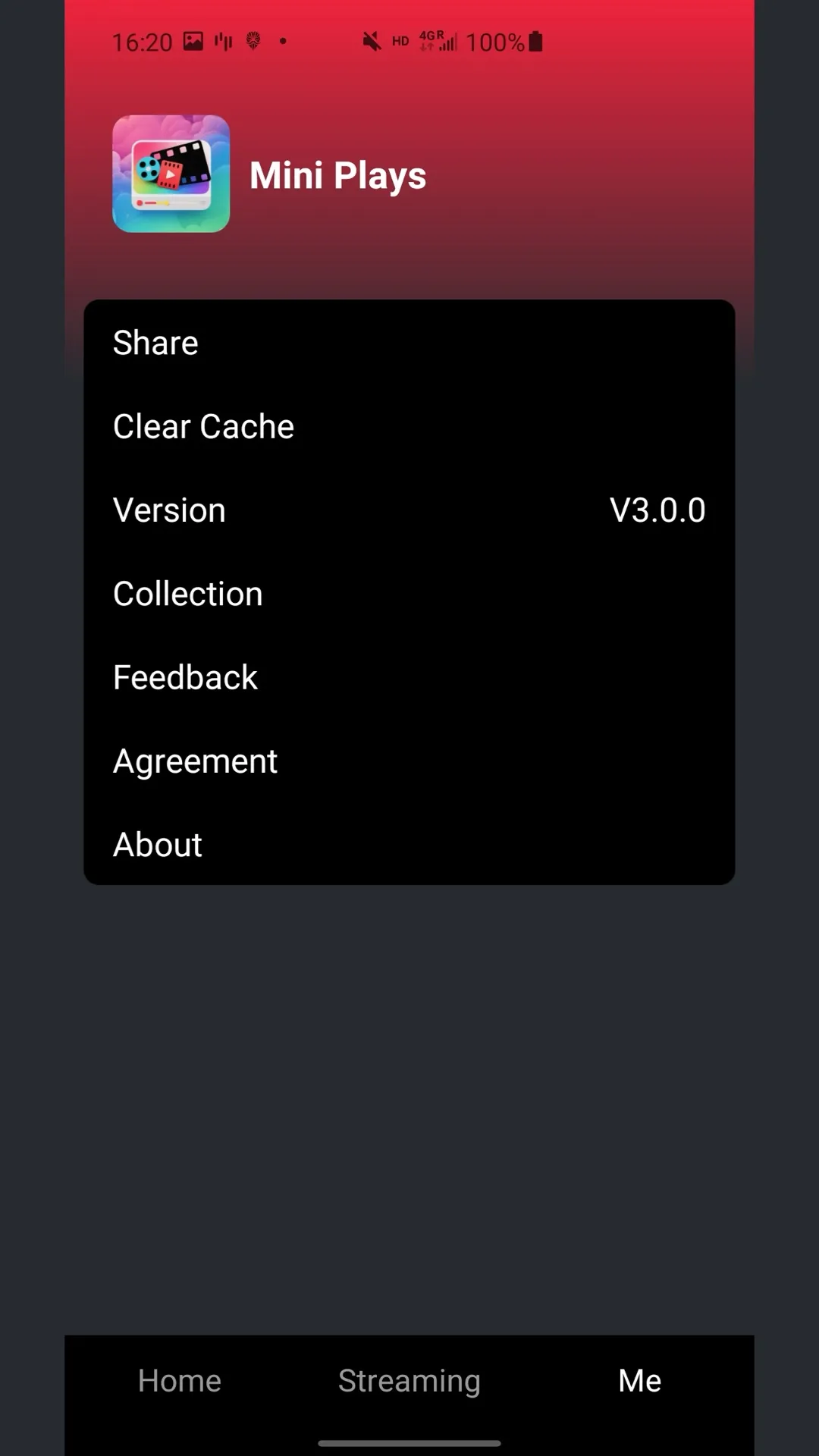The image size is (819, 1456).
Task: Switch to the Streaming tab
Action: tap(409, 1380)
